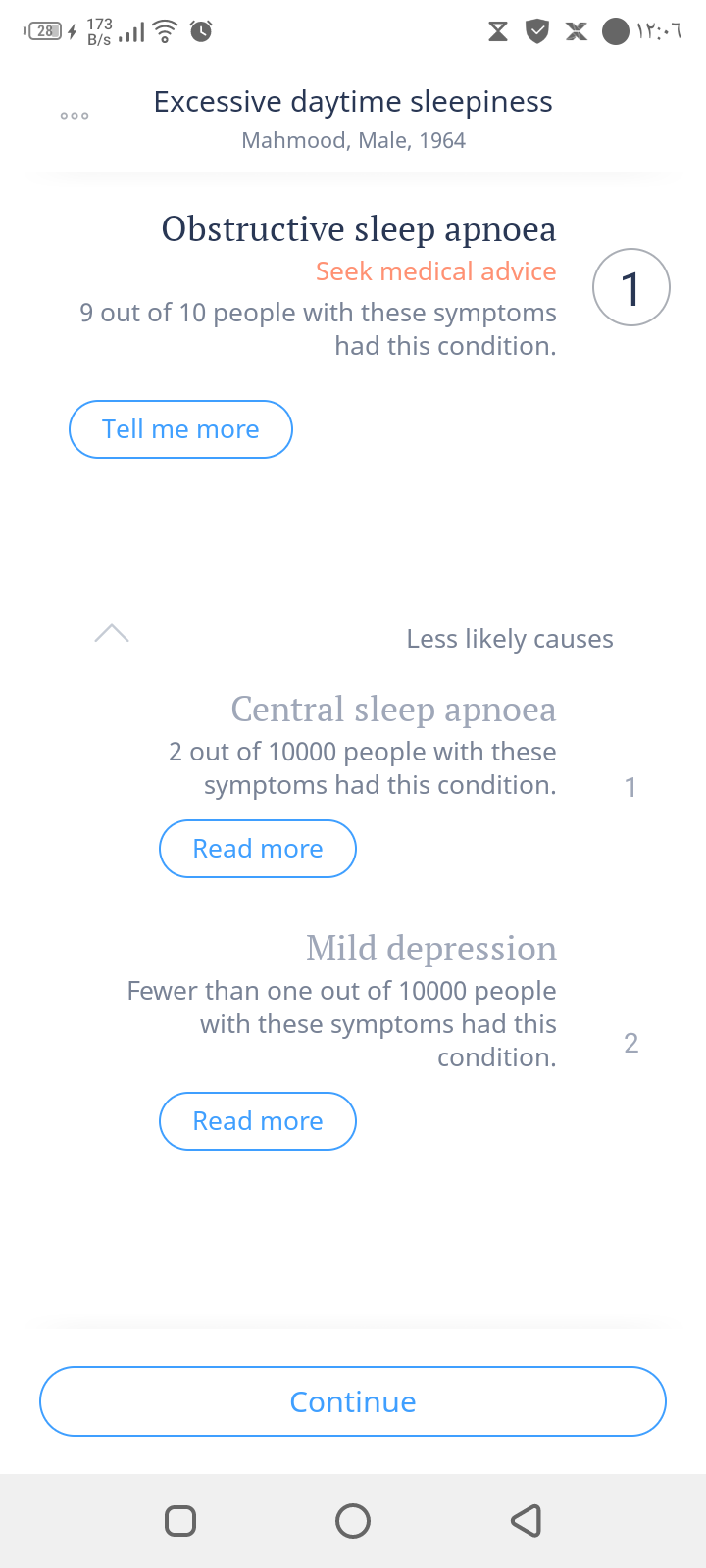Open the three-dot options menu

(75, 116)
